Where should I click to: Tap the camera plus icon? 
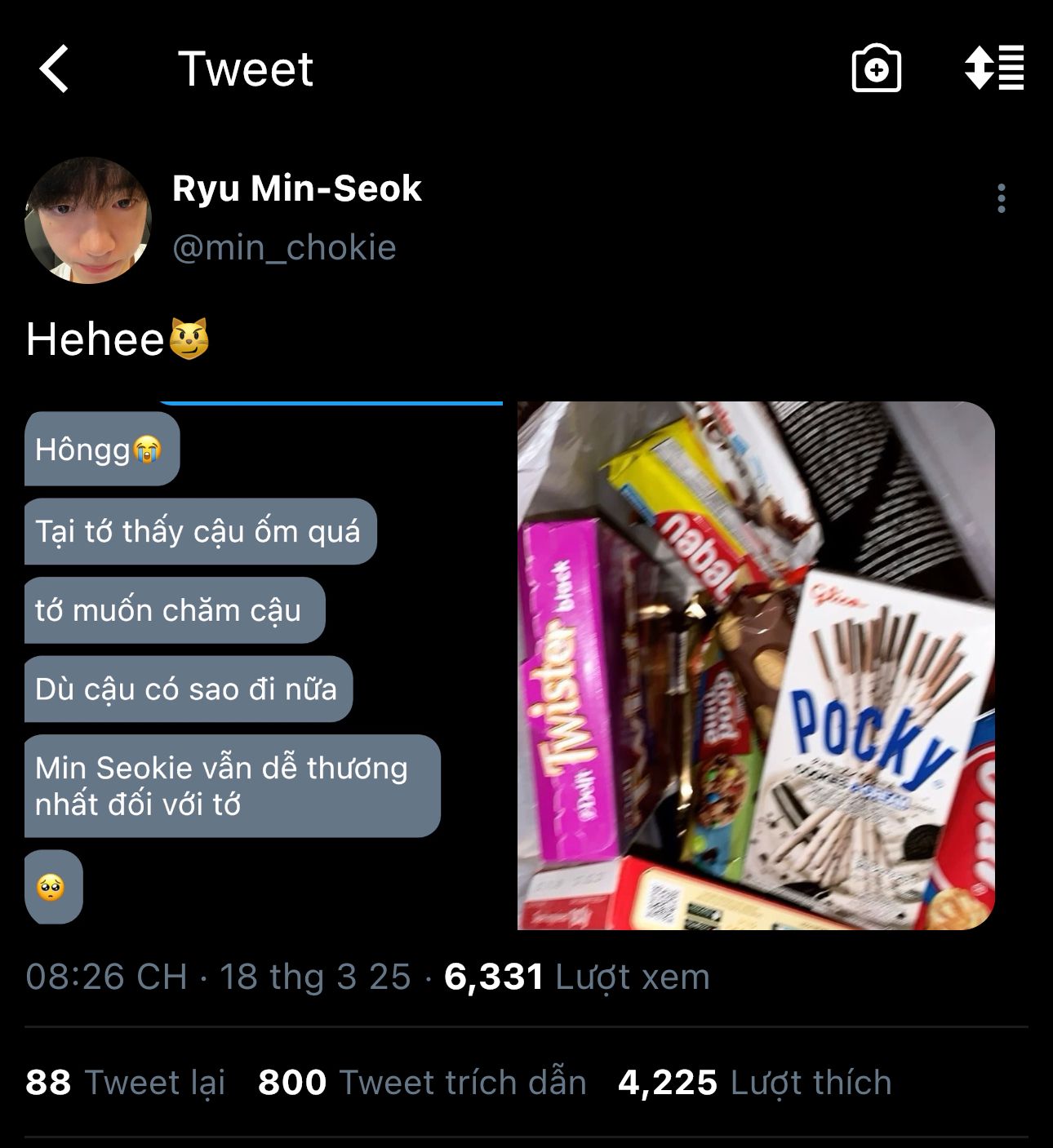[x=876, y=69]
